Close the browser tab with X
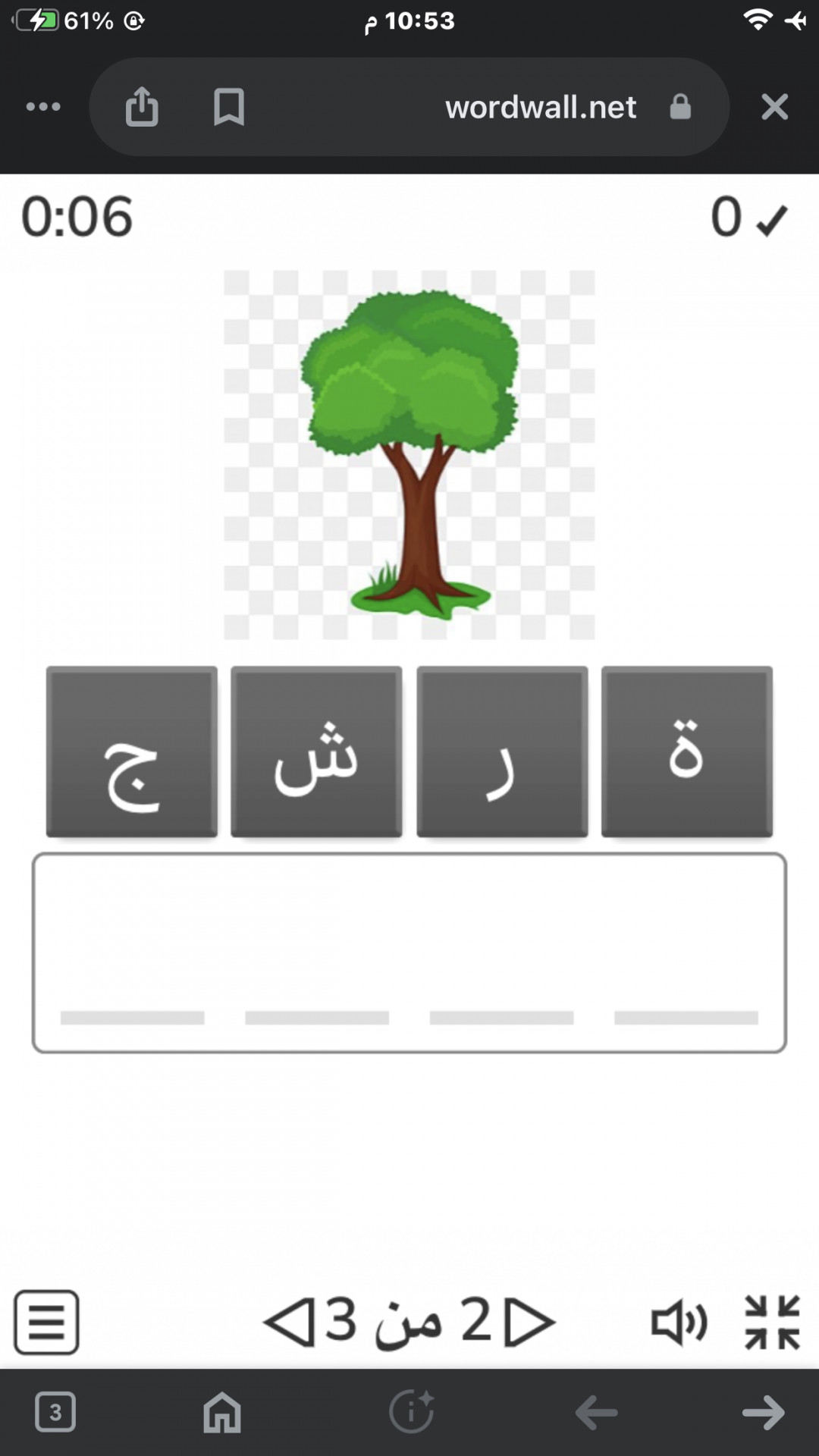Screen dimensions: 819x1456 774,107
